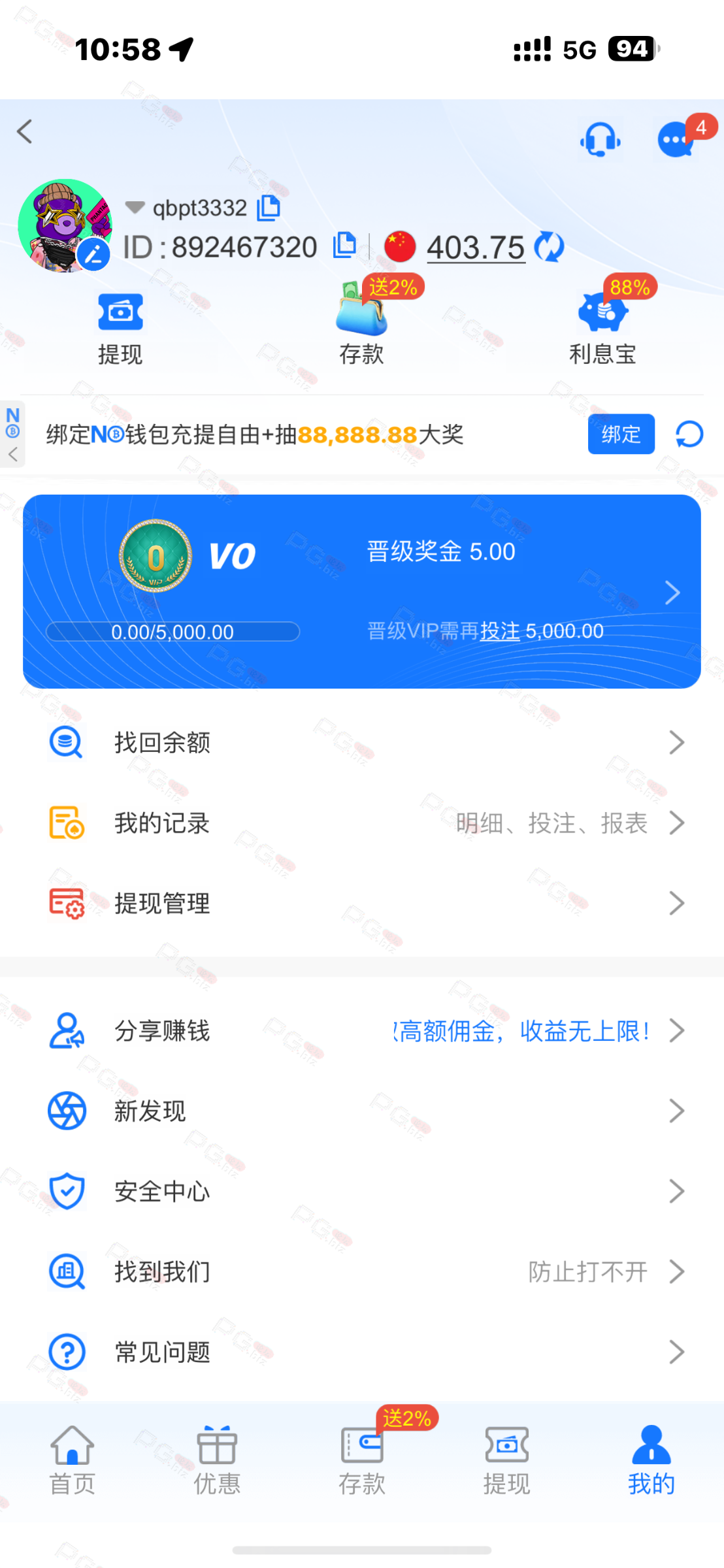Open 我的记录
724x1568 pixels.
tap(361, 823)
